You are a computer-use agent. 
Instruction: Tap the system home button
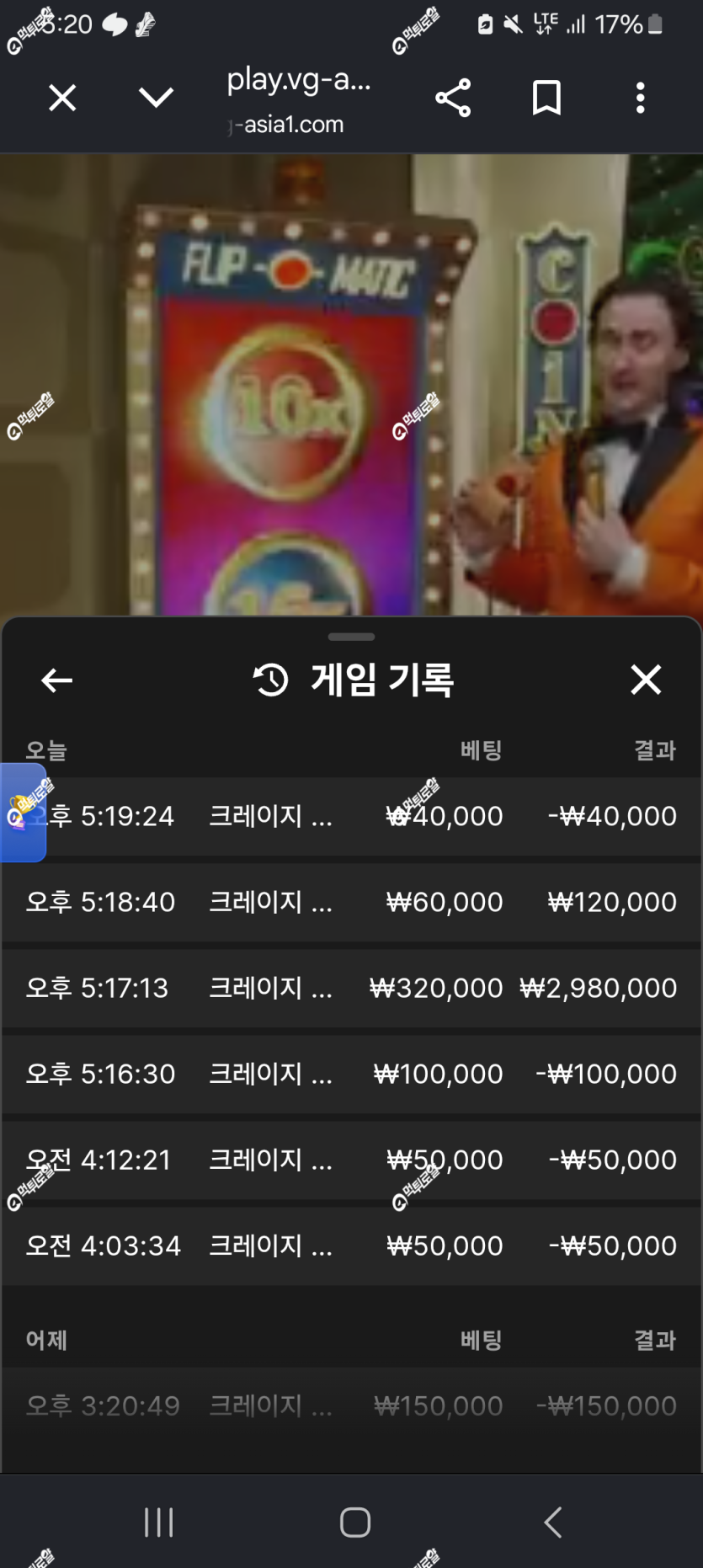(355, 1522)
